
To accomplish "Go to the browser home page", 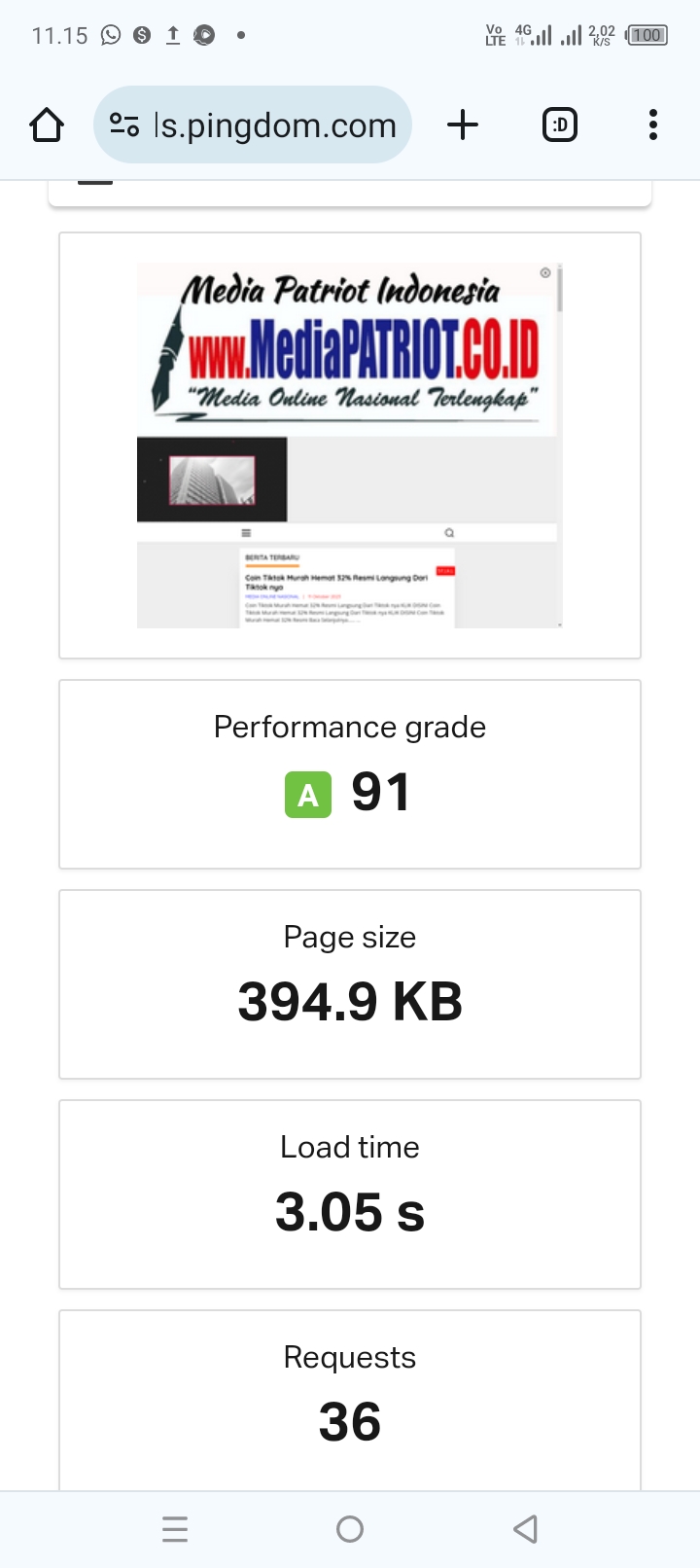I will 47,125.
